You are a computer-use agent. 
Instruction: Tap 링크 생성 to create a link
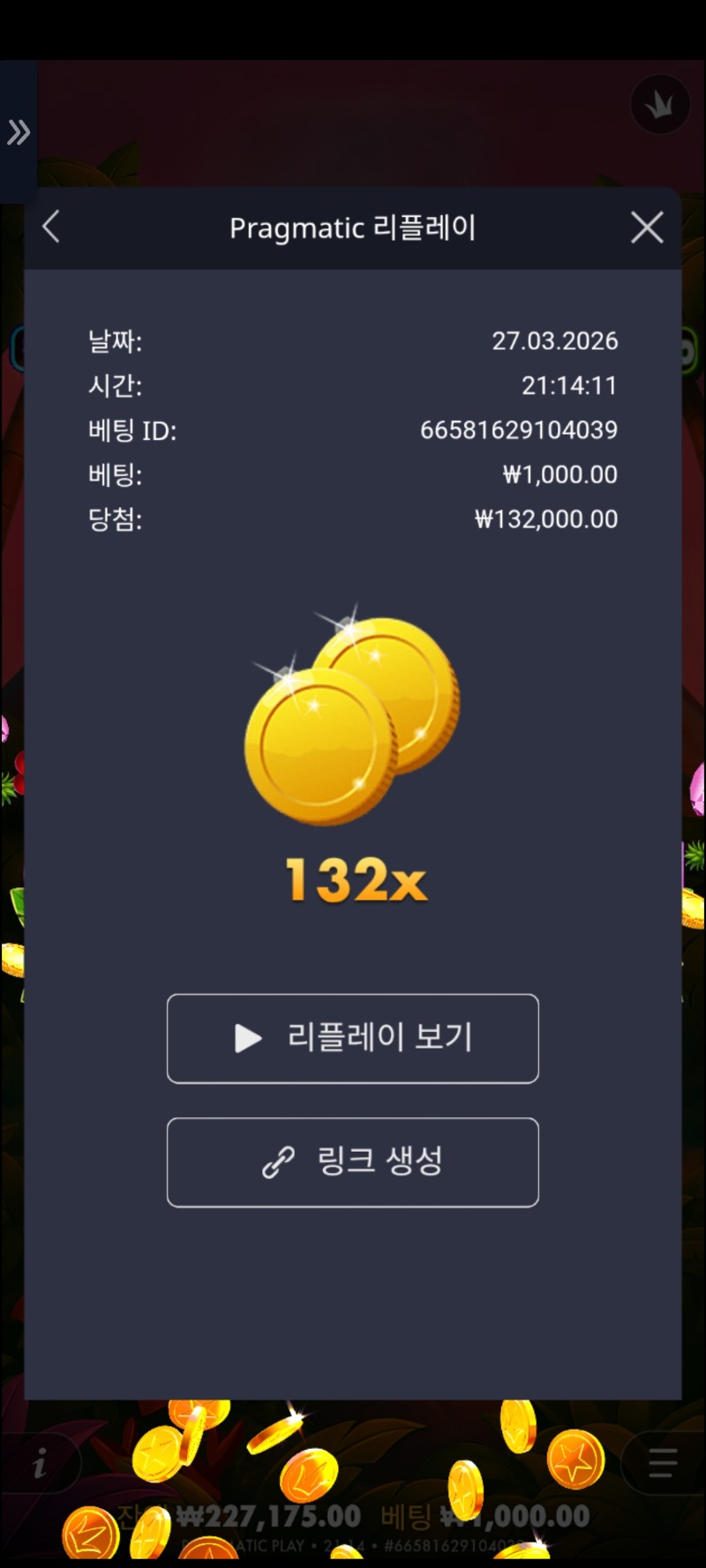(353, 1161)
